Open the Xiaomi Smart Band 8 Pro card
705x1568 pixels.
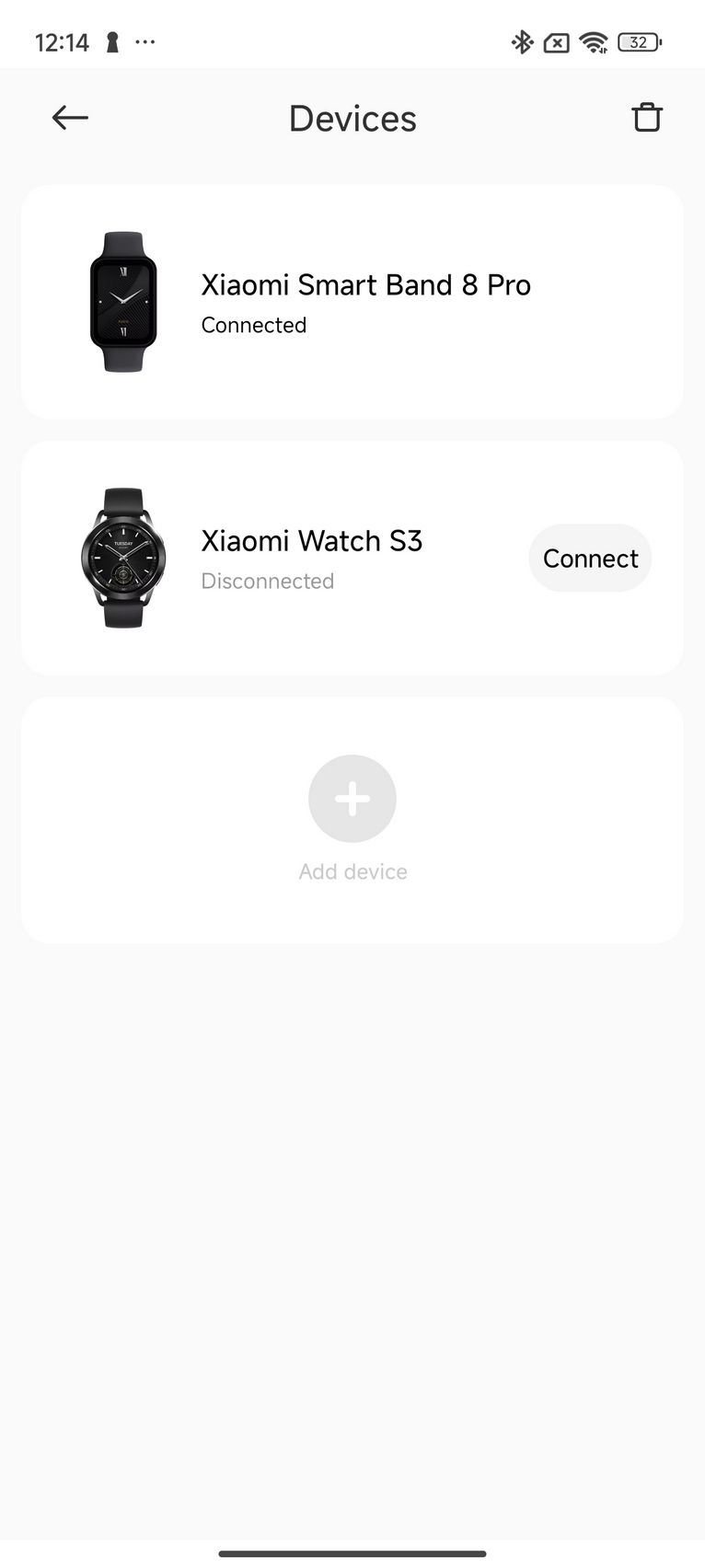[x=352, y=302]
